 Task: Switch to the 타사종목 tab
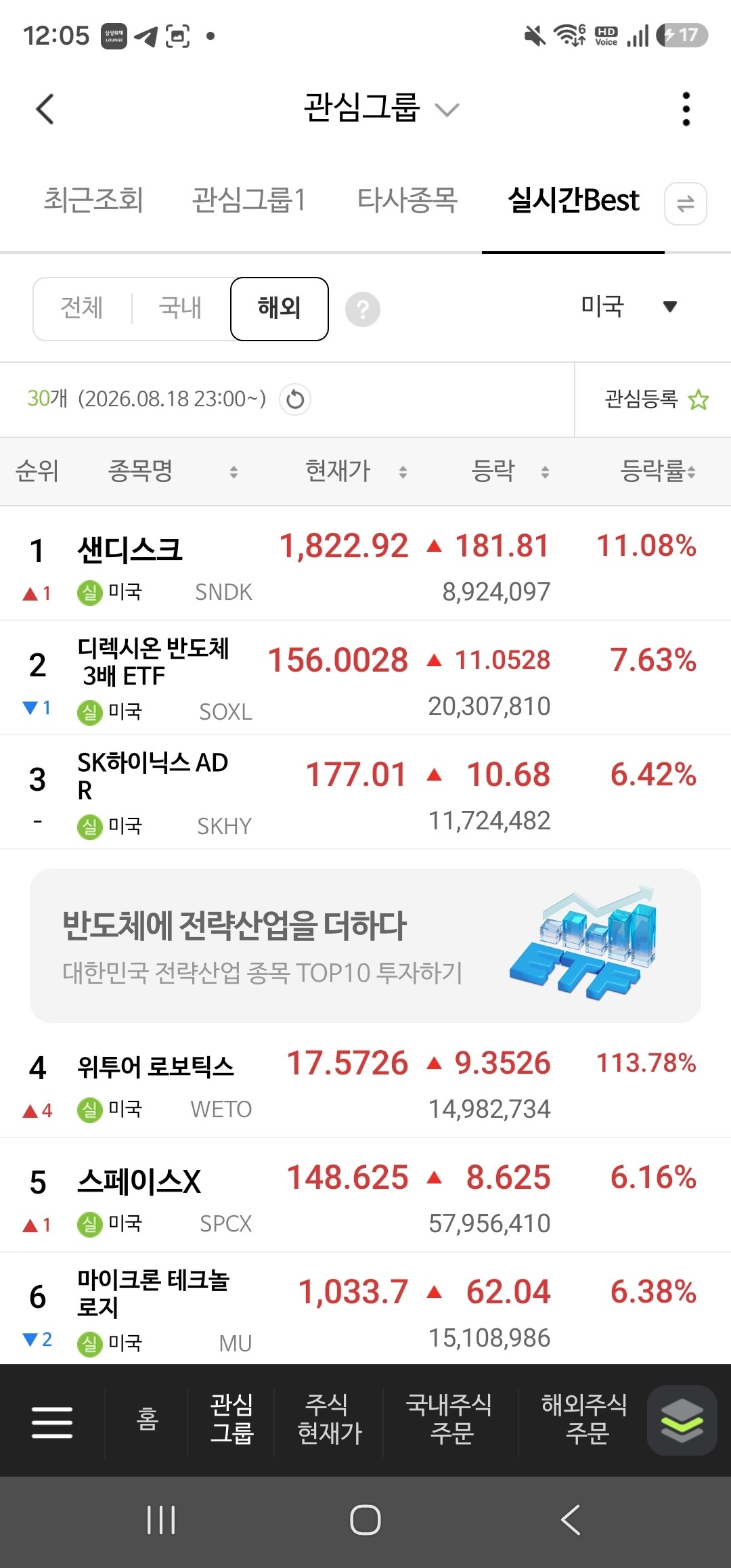click(407, 200)
